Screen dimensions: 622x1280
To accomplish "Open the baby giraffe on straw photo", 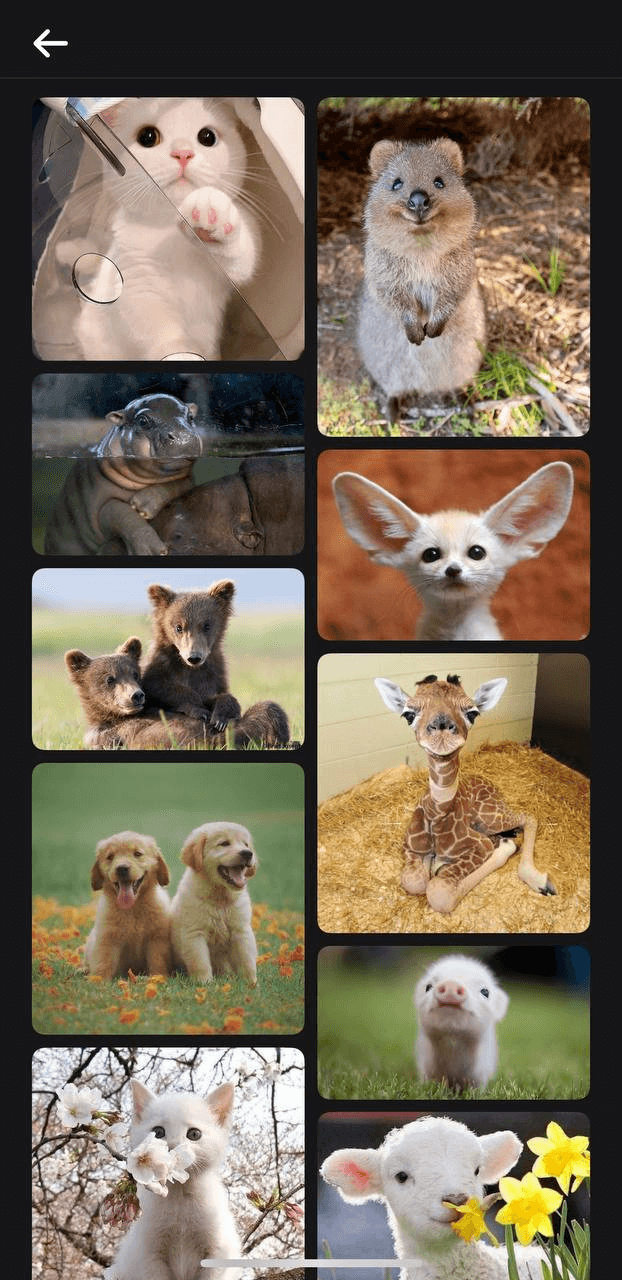I will pos(453,793).
